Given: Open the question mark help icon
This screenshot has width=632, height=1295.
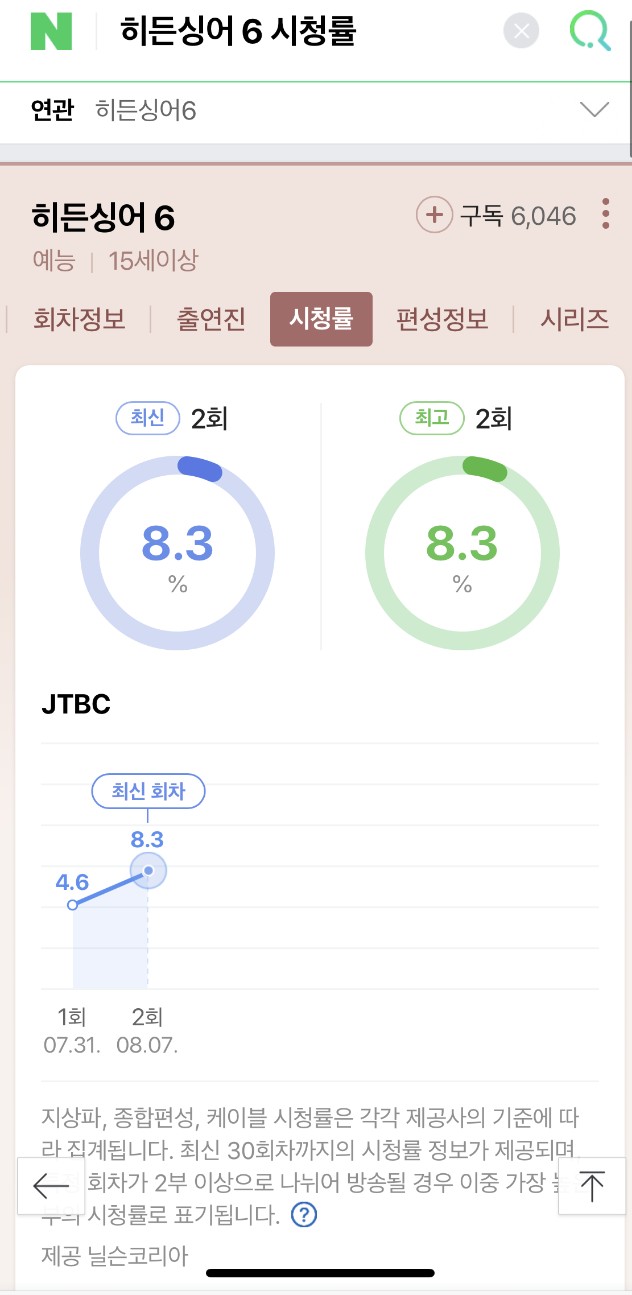Looking at the screenshot, I should click(x=304, y=1215).
